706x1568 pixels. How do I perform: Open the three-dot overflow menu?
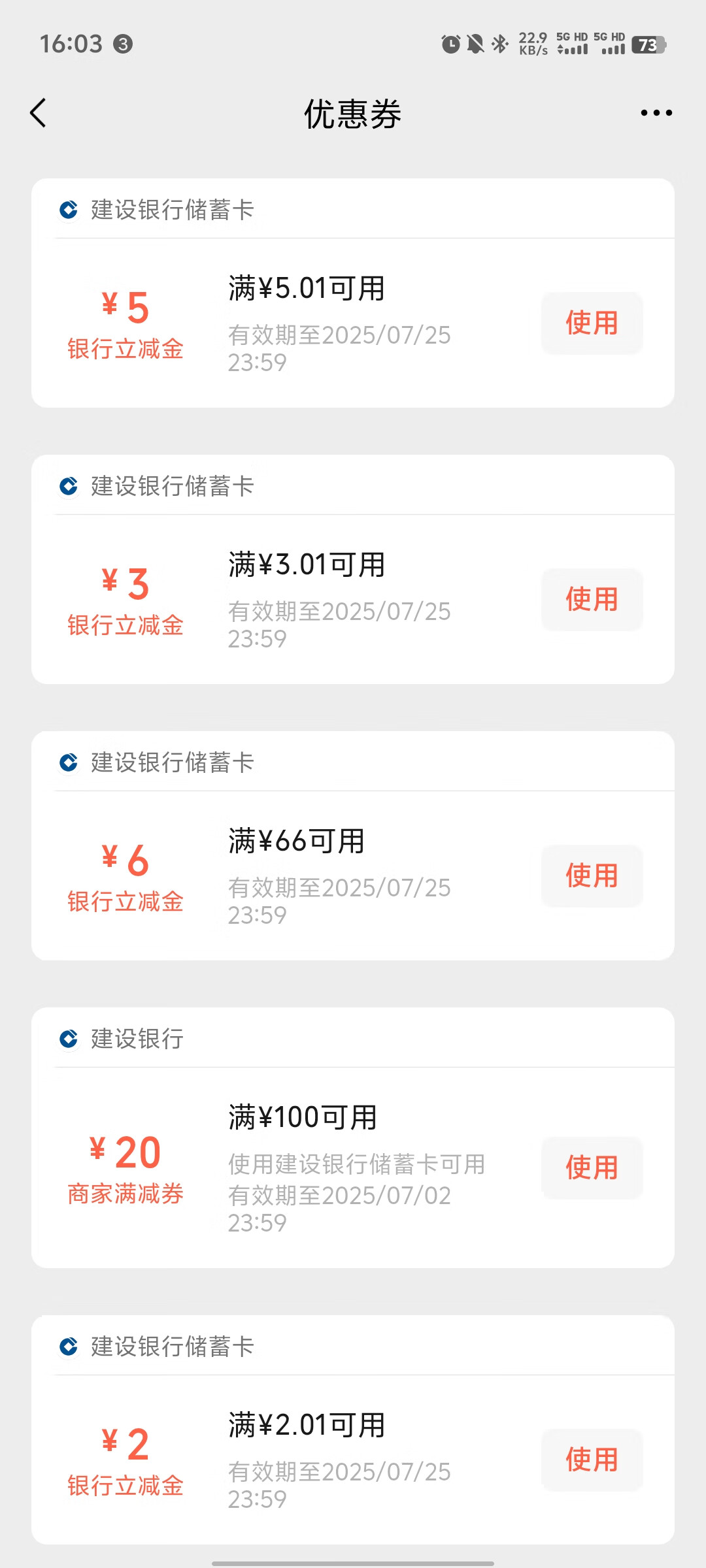pyautogui.click(x=656, y=113)
